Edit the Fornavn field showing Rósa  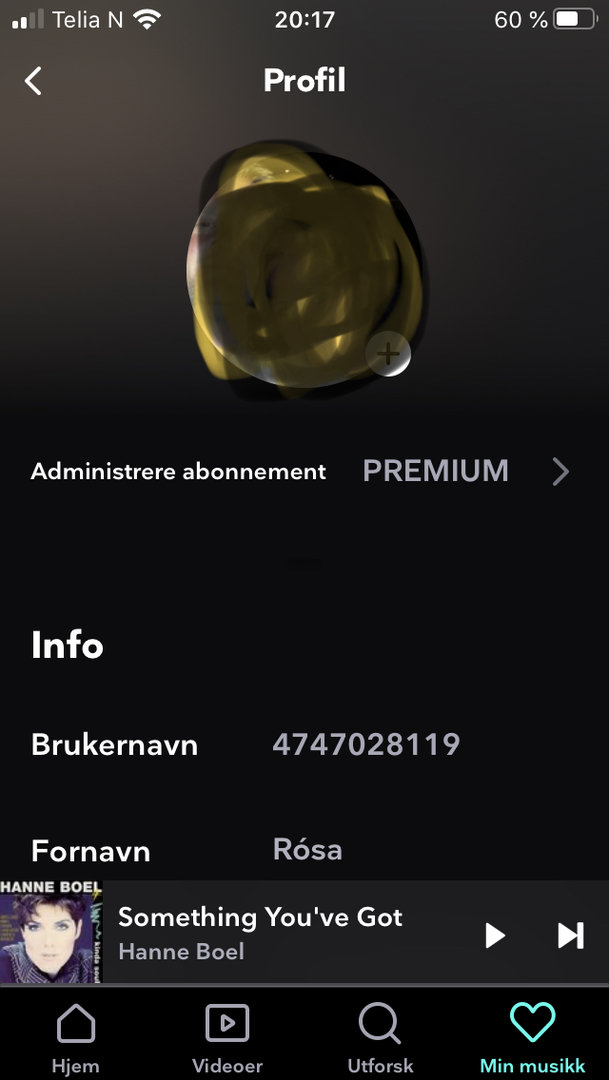point(307,850)
